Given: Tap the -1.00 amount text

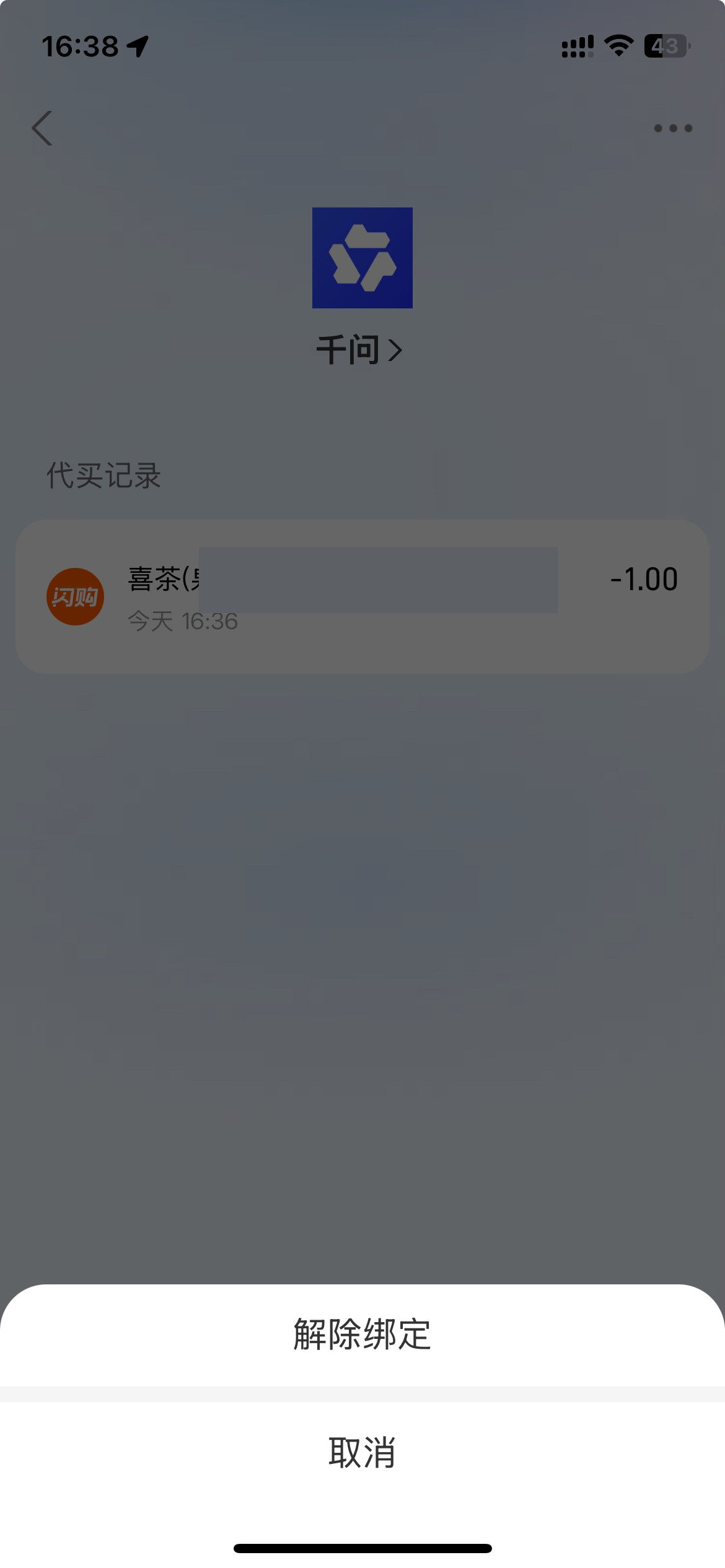Looking at the screenshot, I should coord(643,579).
